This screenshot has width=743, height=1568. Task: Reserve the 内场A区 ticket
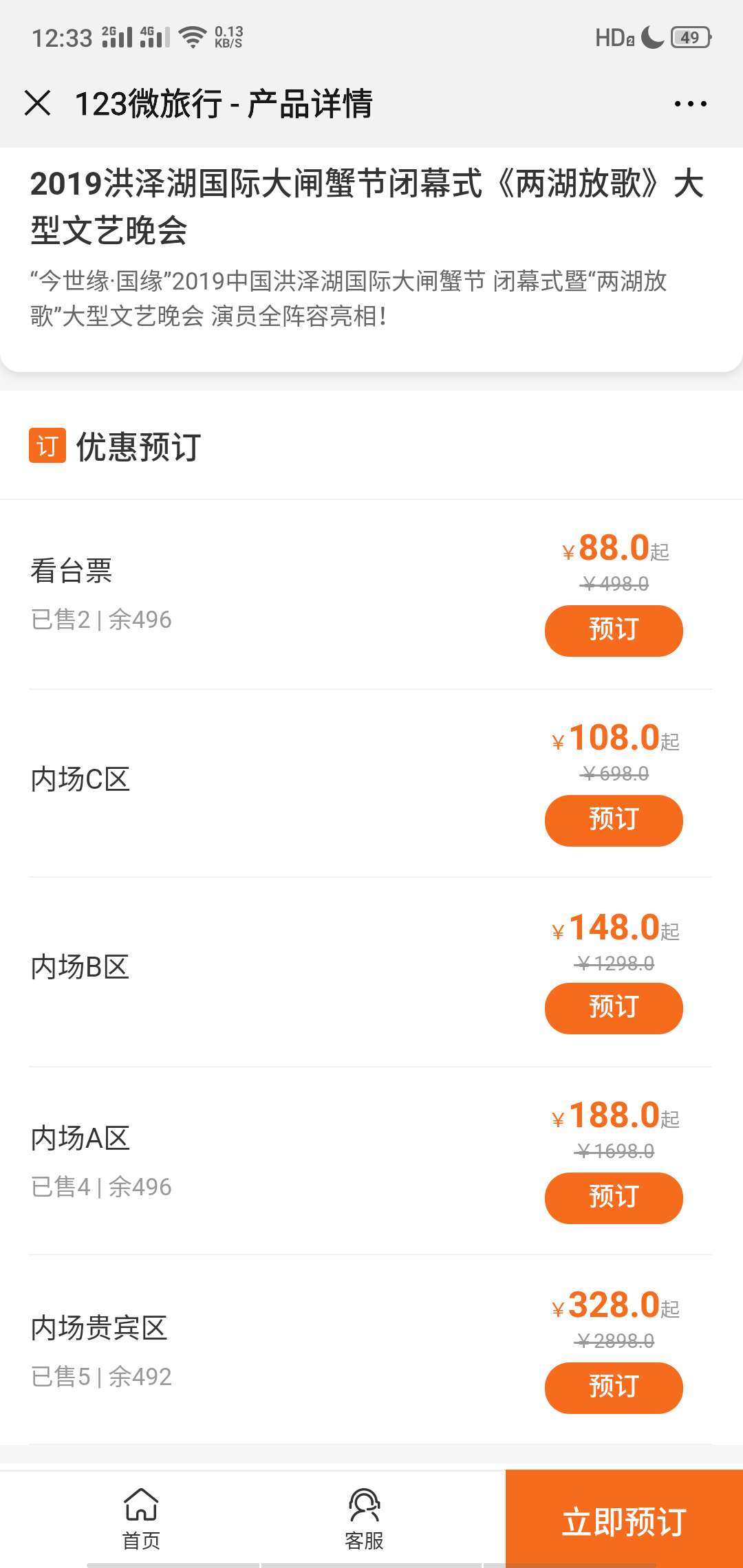point(614,1198)
